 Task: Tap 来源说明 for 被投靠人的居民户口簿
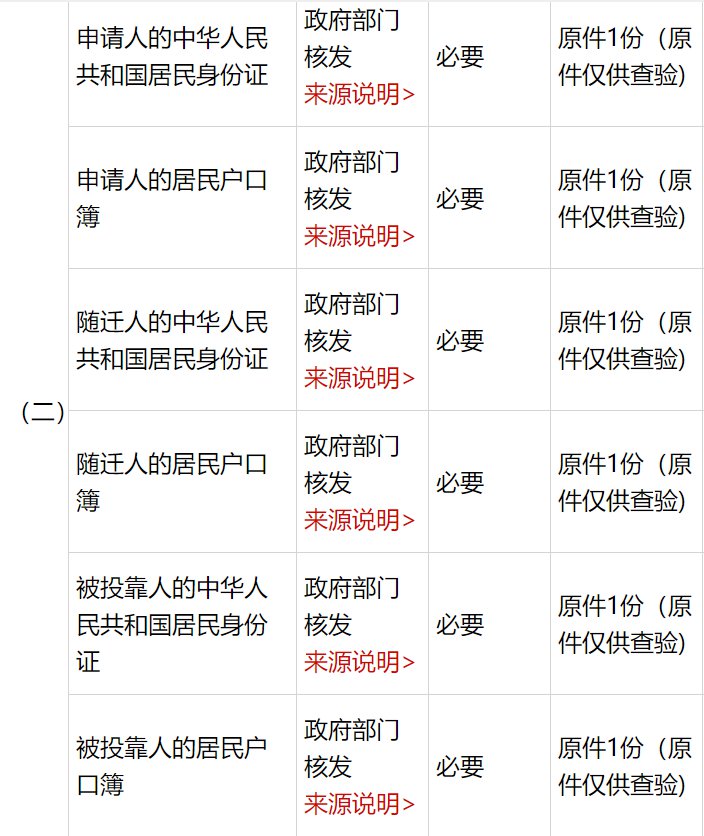(x=359, y=804)
